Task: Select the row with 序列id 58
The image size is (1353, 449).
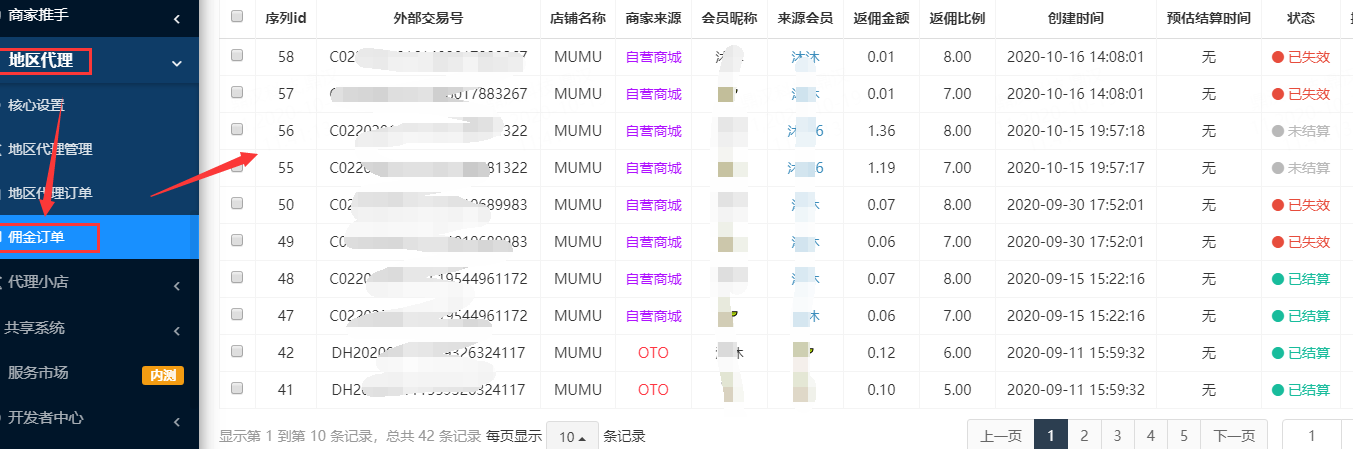Action: point(237,56)
